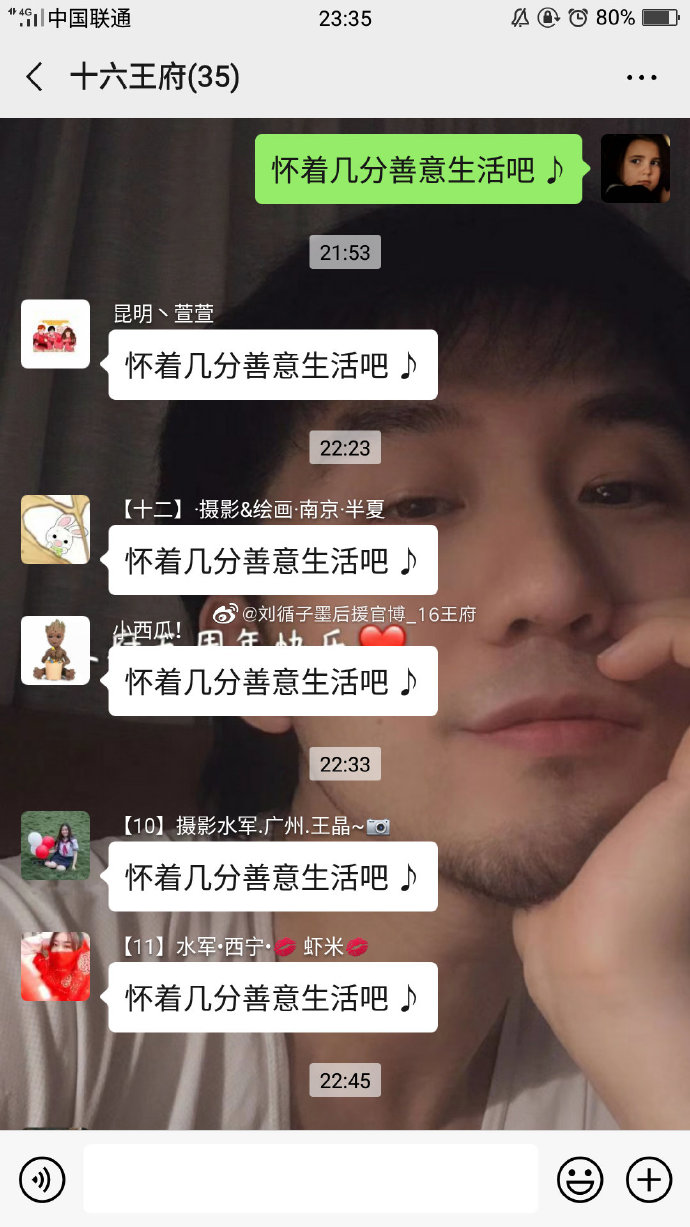Open the plus attachment menu
The image size is (690, 1227).
(x=648, y=1180)
